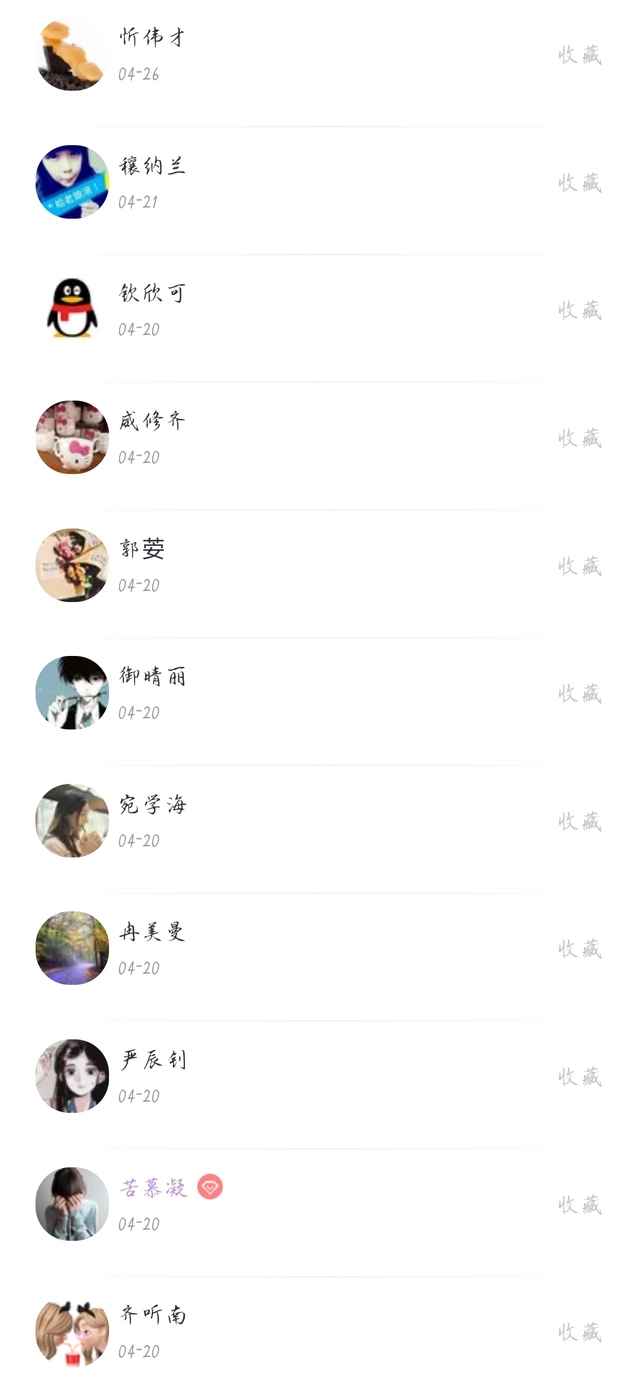640x1386 pixels.
Task: Tap 收藏 beside 郭荽
Action: click(580, 566)
